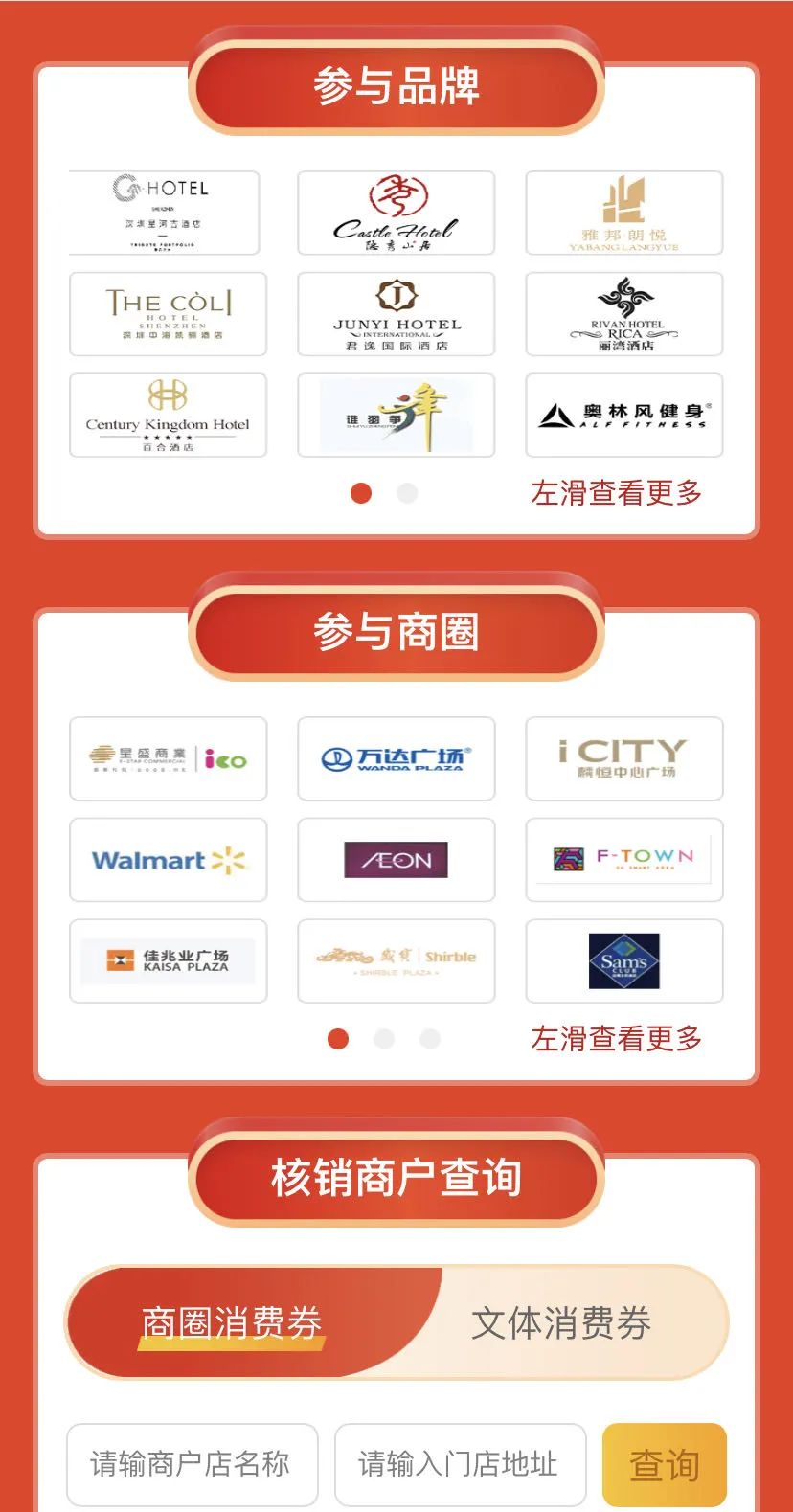This screenshot has height=1512, width=793.
Task: Tap the 查询 button
Action: click(x=664, y=1464)
